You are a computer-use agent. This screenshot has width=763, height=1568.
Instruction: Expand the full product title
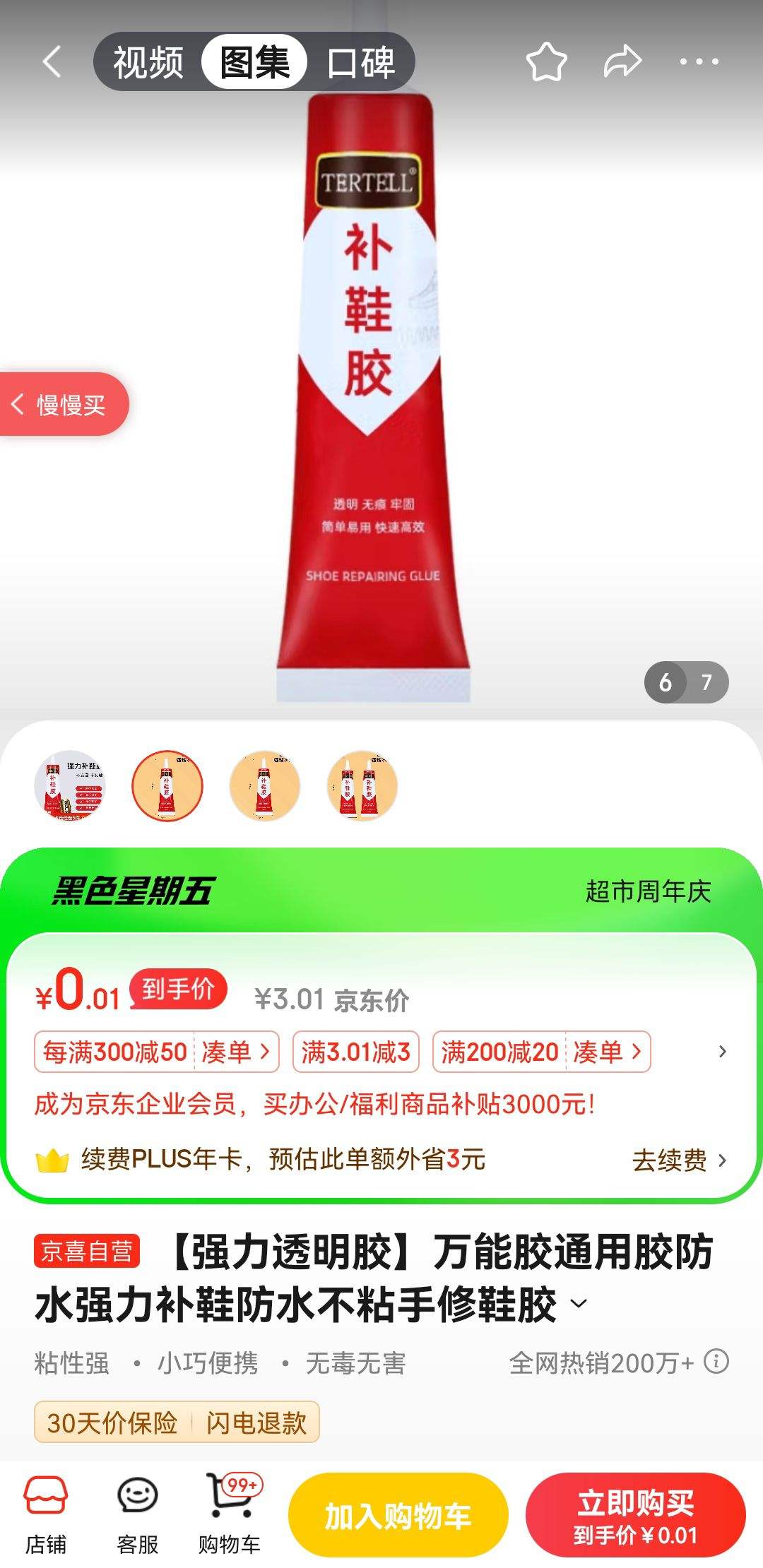click(x=579, y=1304)
